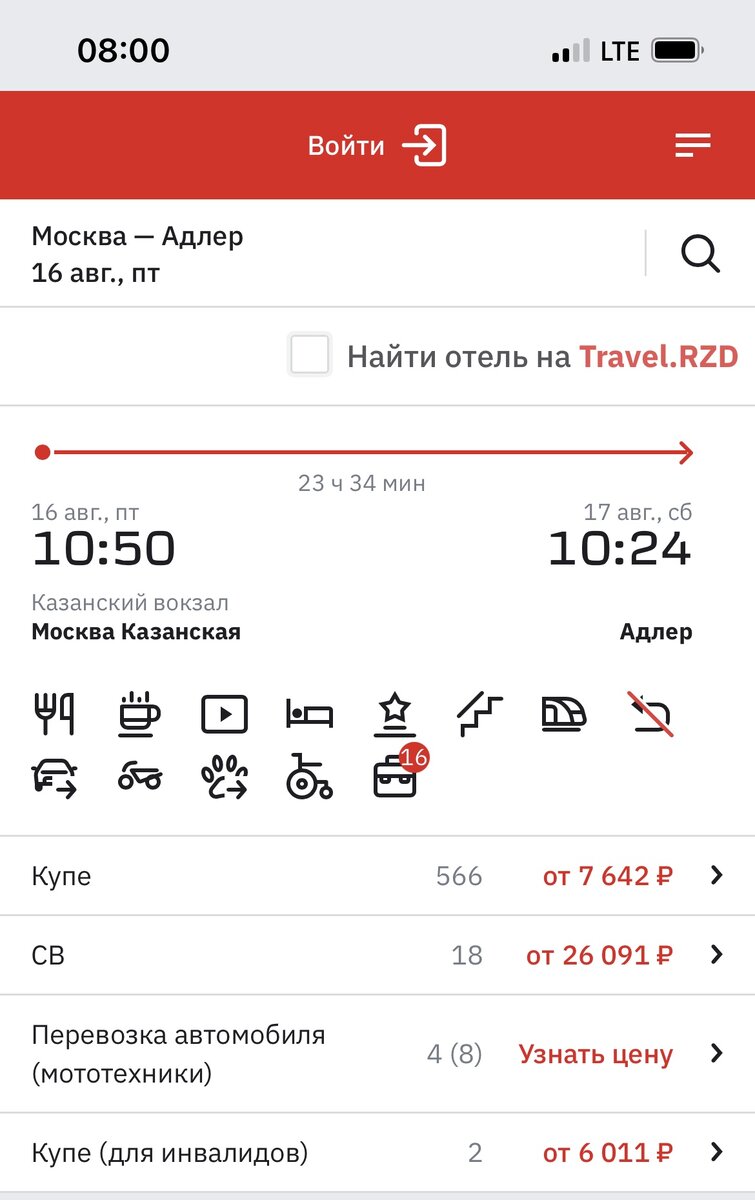The image size is (755, 1200).
Task: Tap the video entertainment service icon
Action: point(224,714)
